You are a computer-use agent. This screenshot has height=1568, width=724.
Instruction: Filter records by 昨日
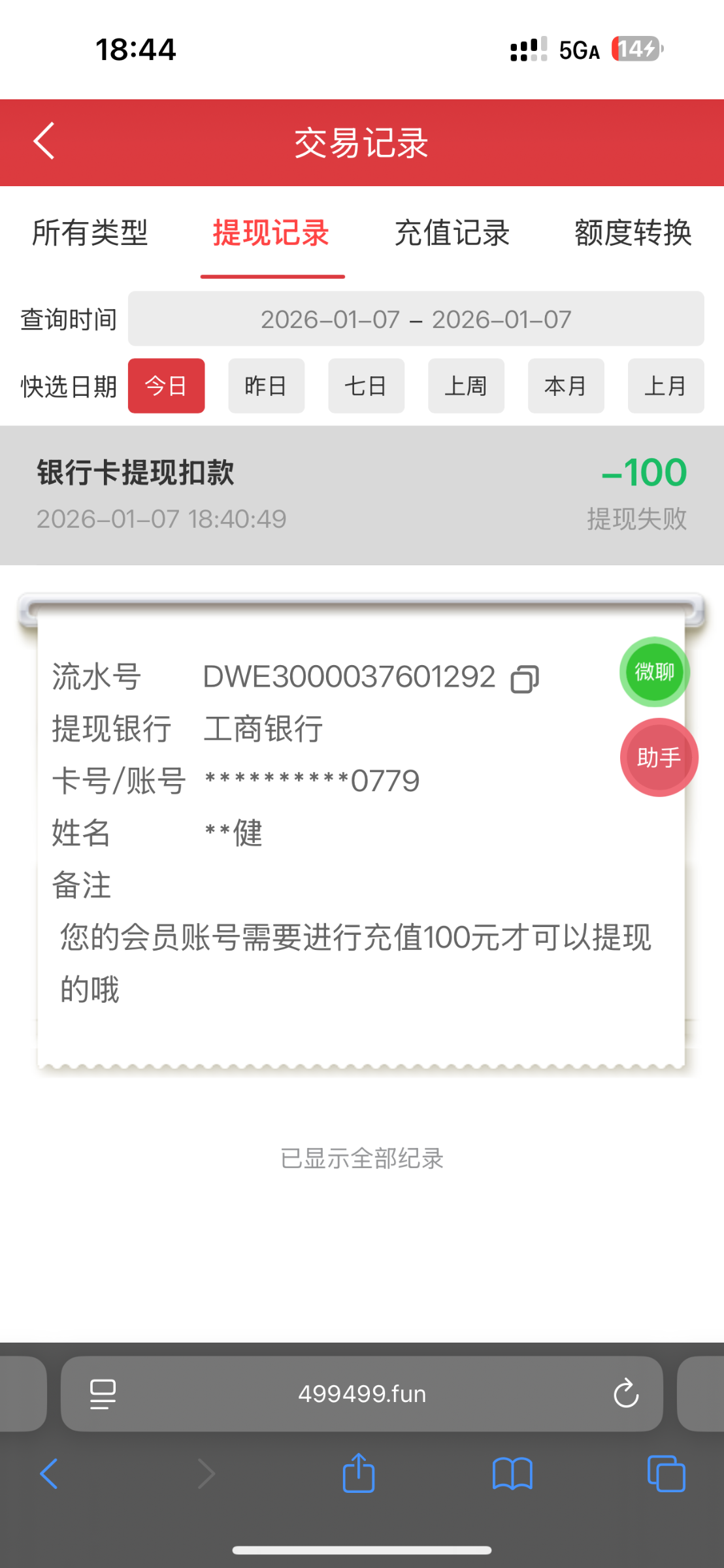click(266, 386)
